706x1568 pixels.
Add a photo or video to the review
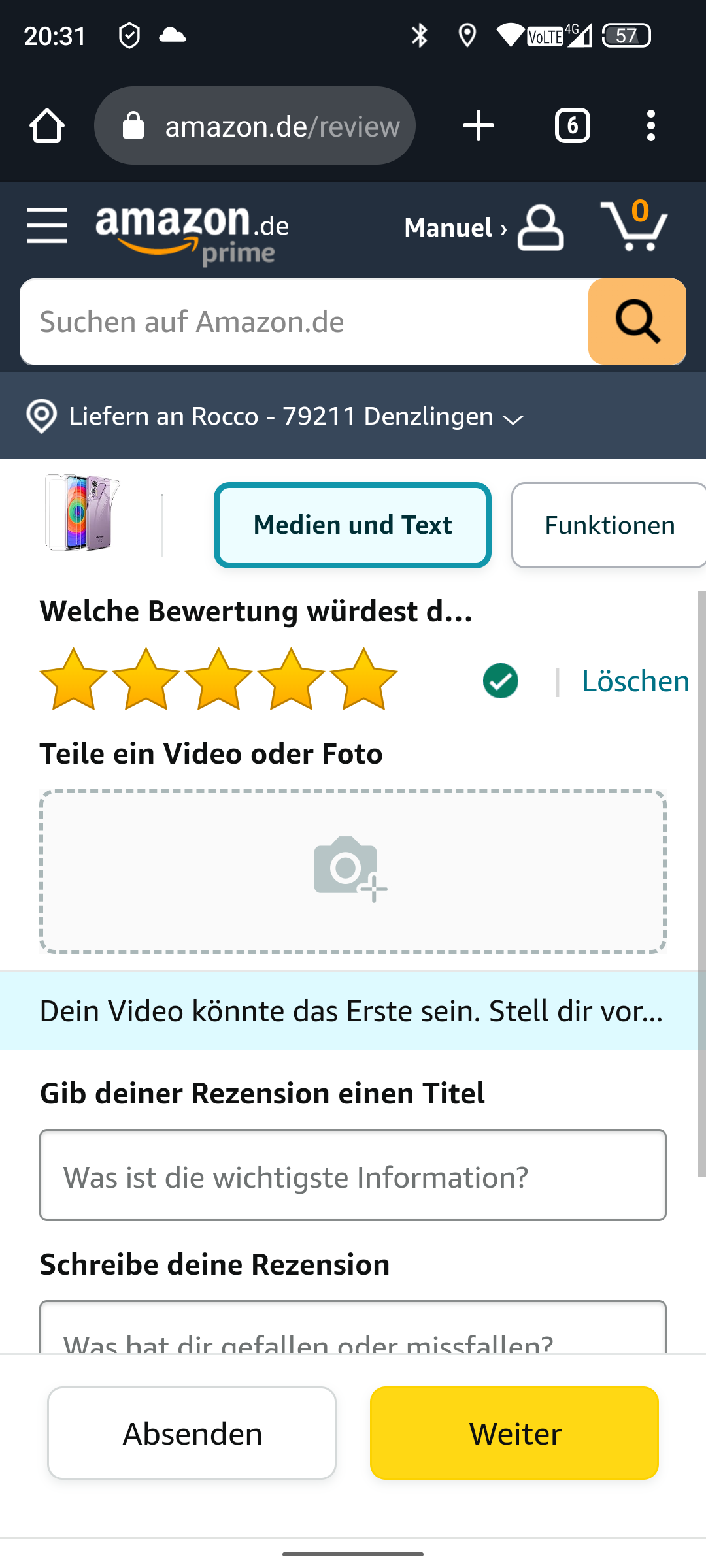[x=352, y=870]
